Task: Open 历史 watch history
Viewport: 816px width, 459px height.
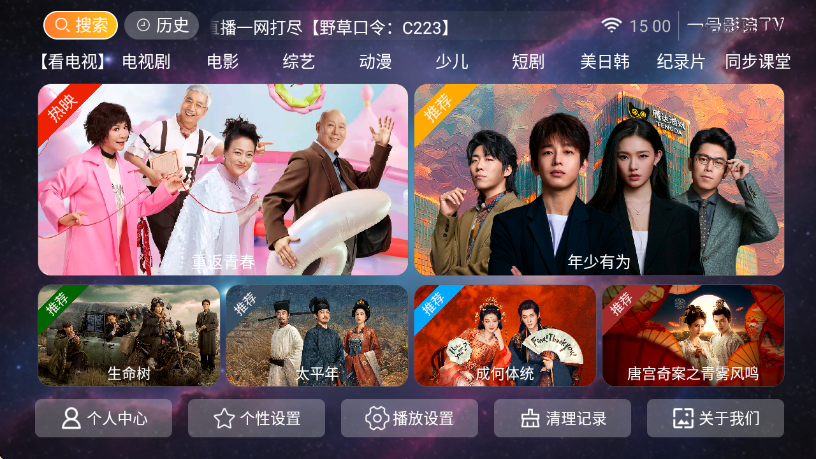Action: point(161,25)
